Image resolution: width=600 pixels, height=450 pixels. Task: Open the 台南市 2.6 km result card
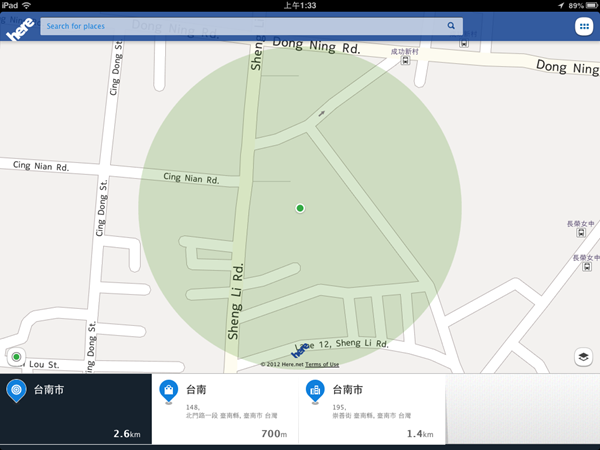click(x=75, y=410)
